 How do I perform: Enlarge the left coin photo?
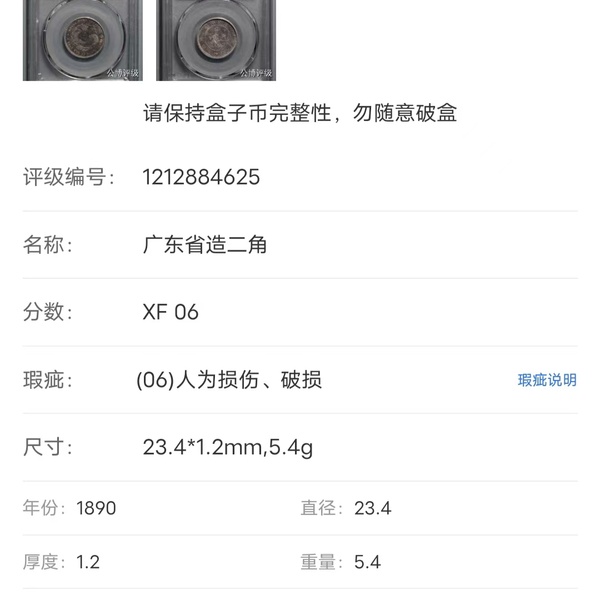click(83, 40)
